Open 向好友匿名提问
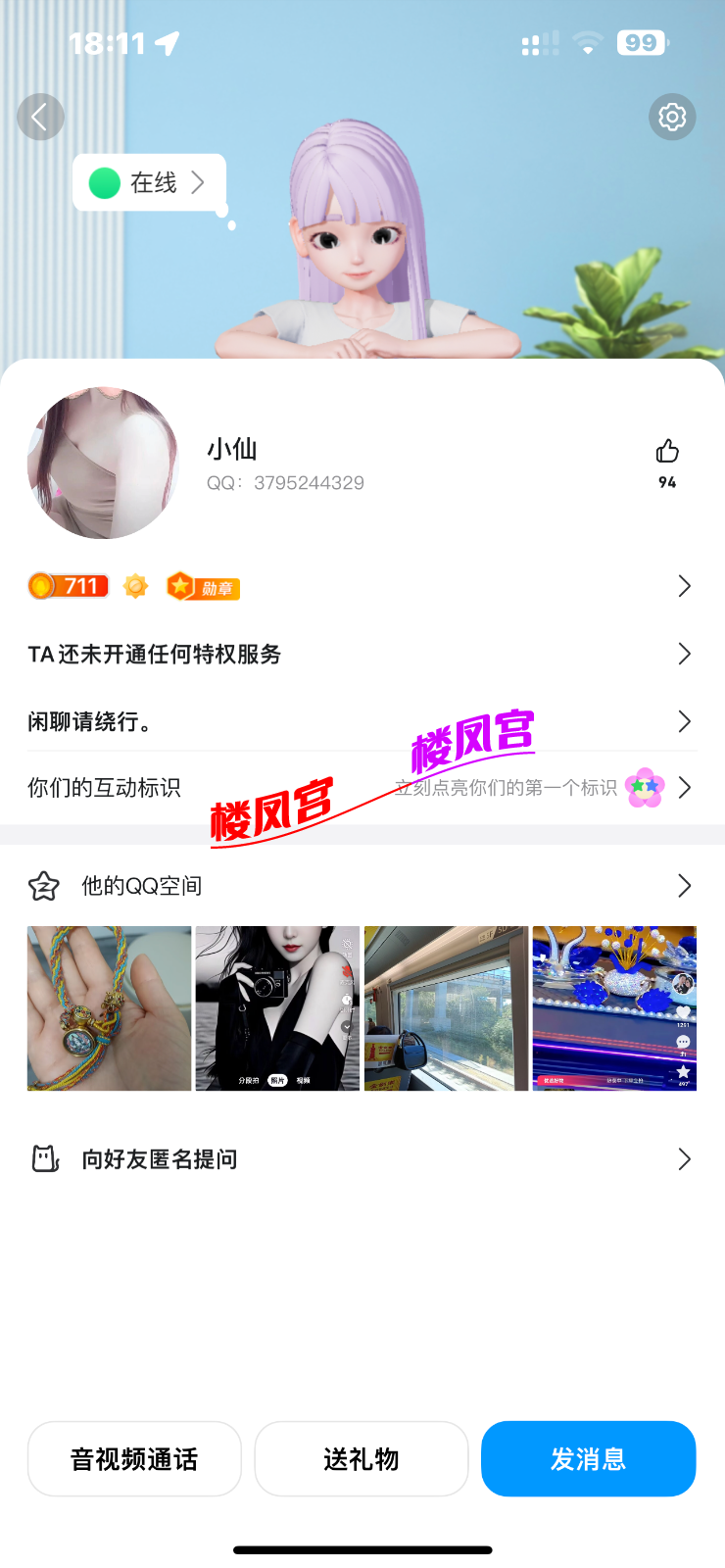 pyautogui.click(x=361, y=1159)
